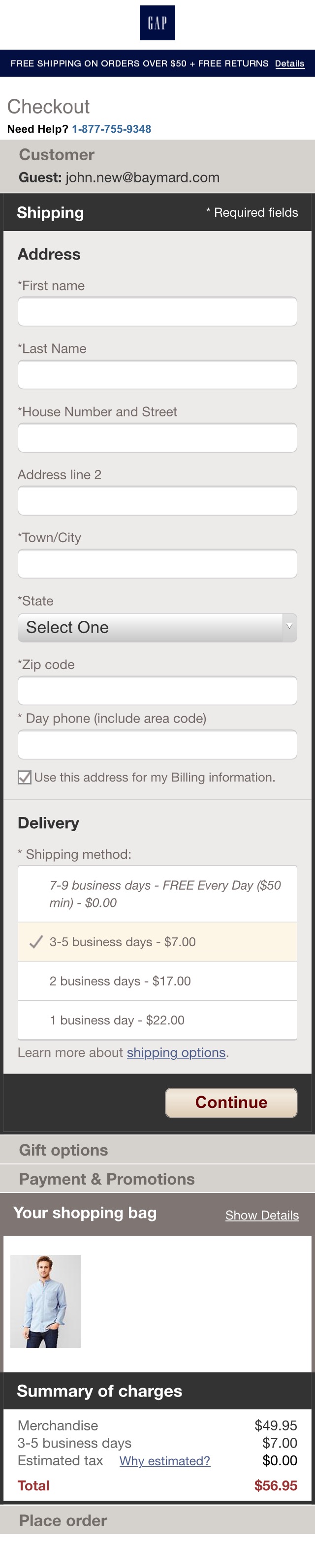The width and height of the screenshot is (315, 1568).
Task: Open the State dropdown
Action: coord(157,628)
